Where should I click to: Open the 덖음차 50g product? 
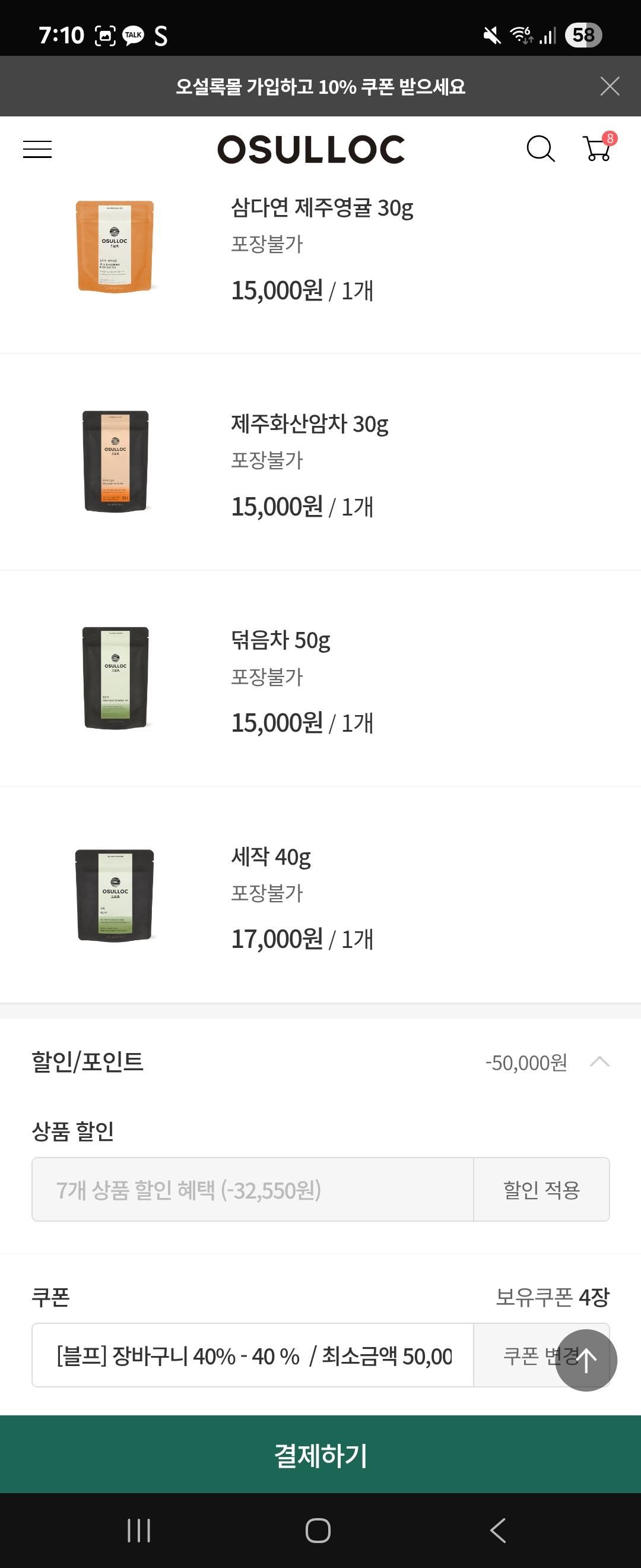[x=280, y=640]
